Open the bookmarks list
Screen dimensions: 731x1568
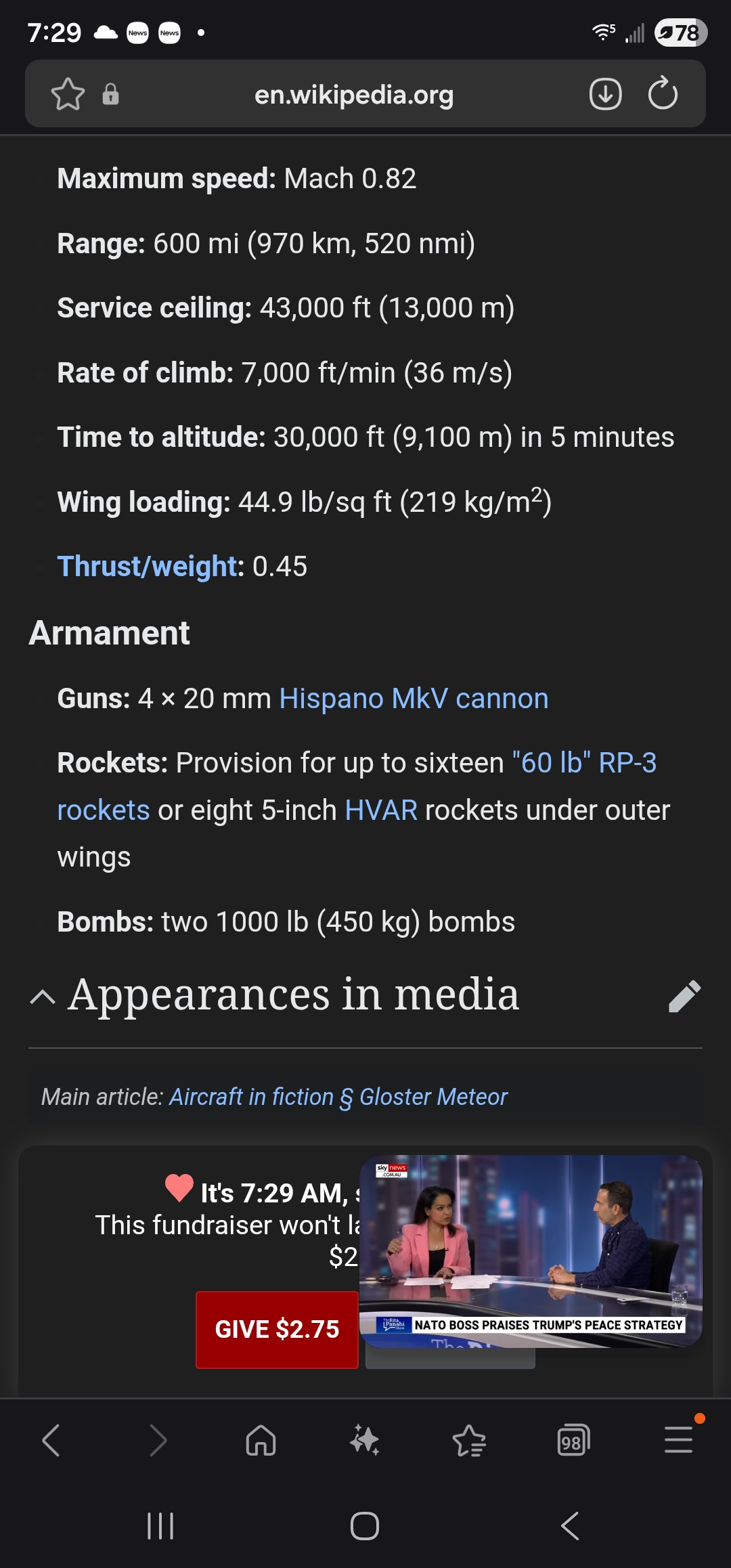469,1440
